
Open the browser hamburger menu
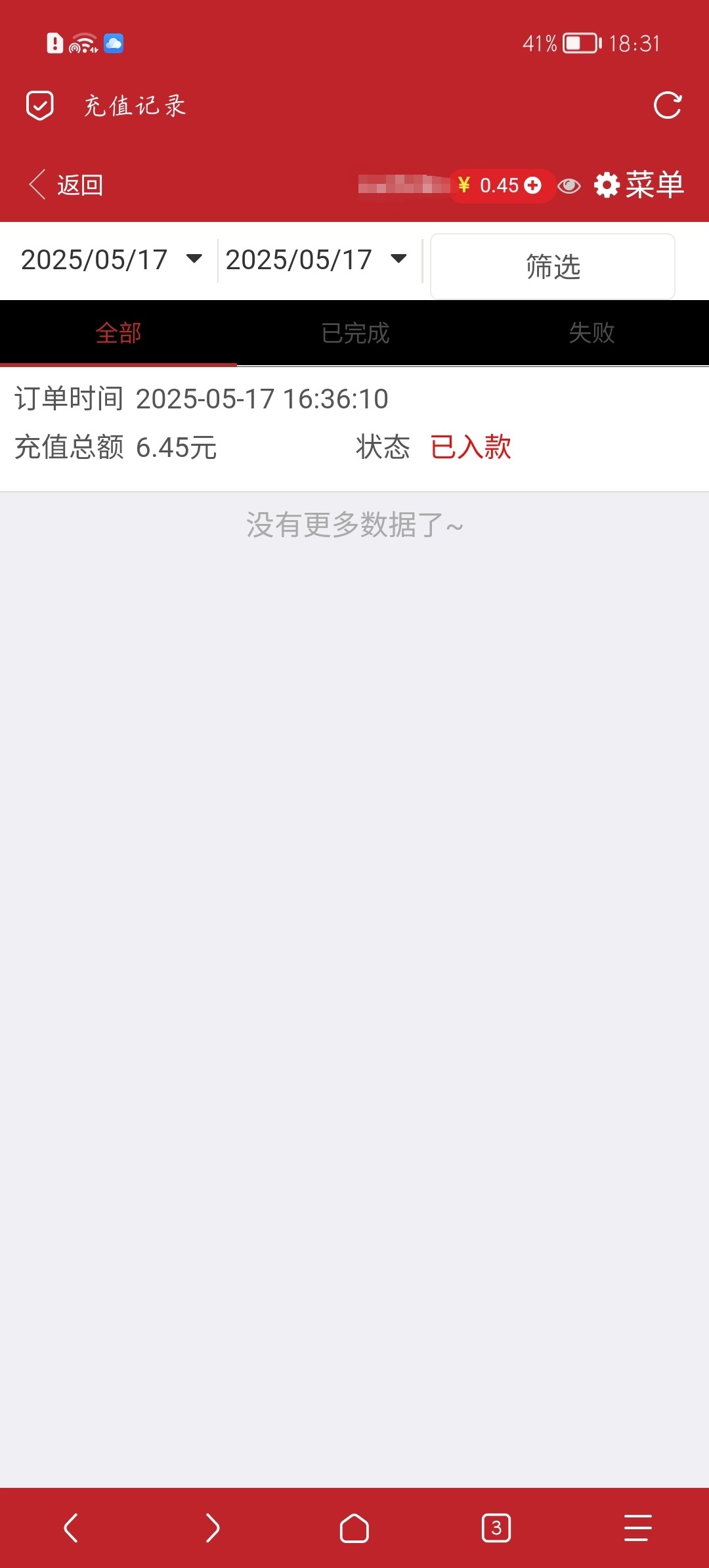click(637, 1528)
